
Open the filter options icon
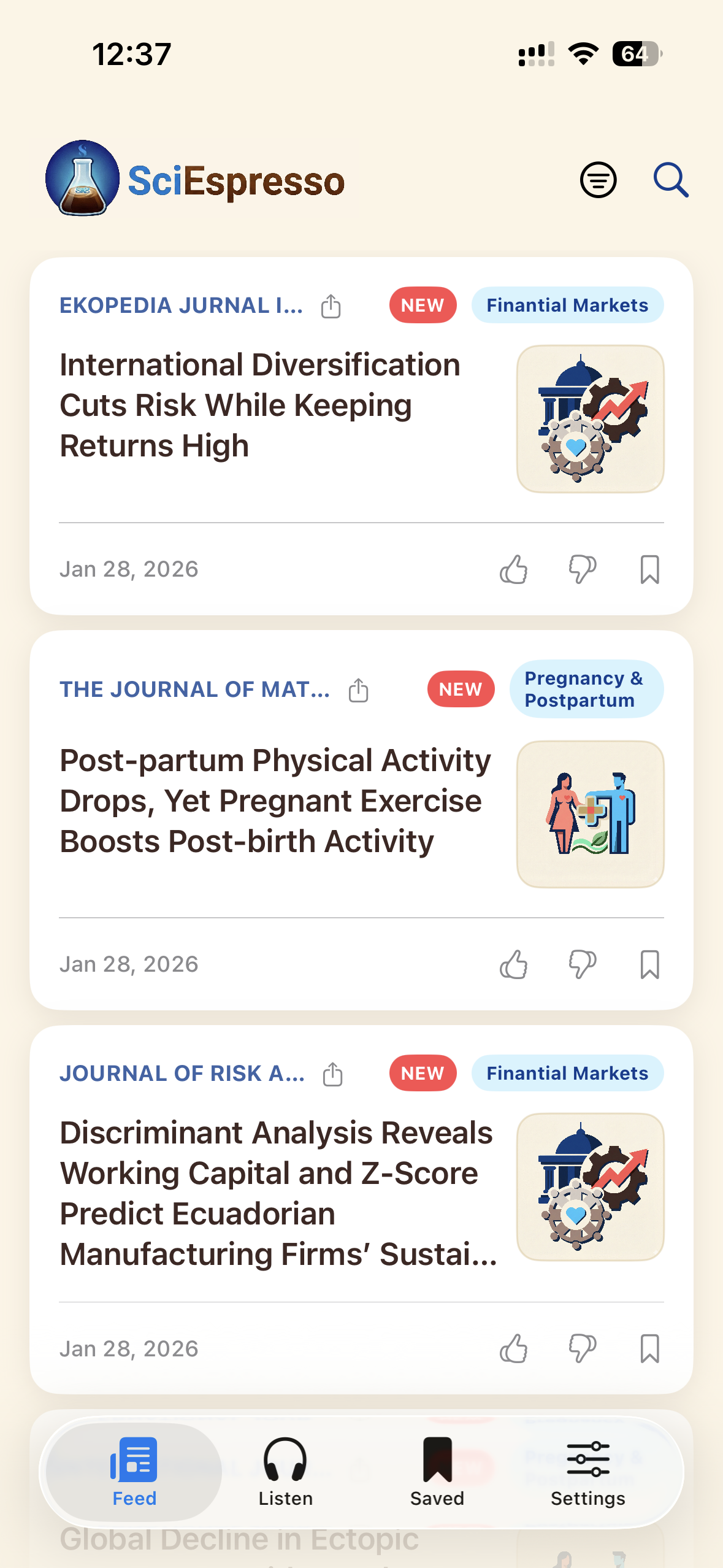(598, 180)
